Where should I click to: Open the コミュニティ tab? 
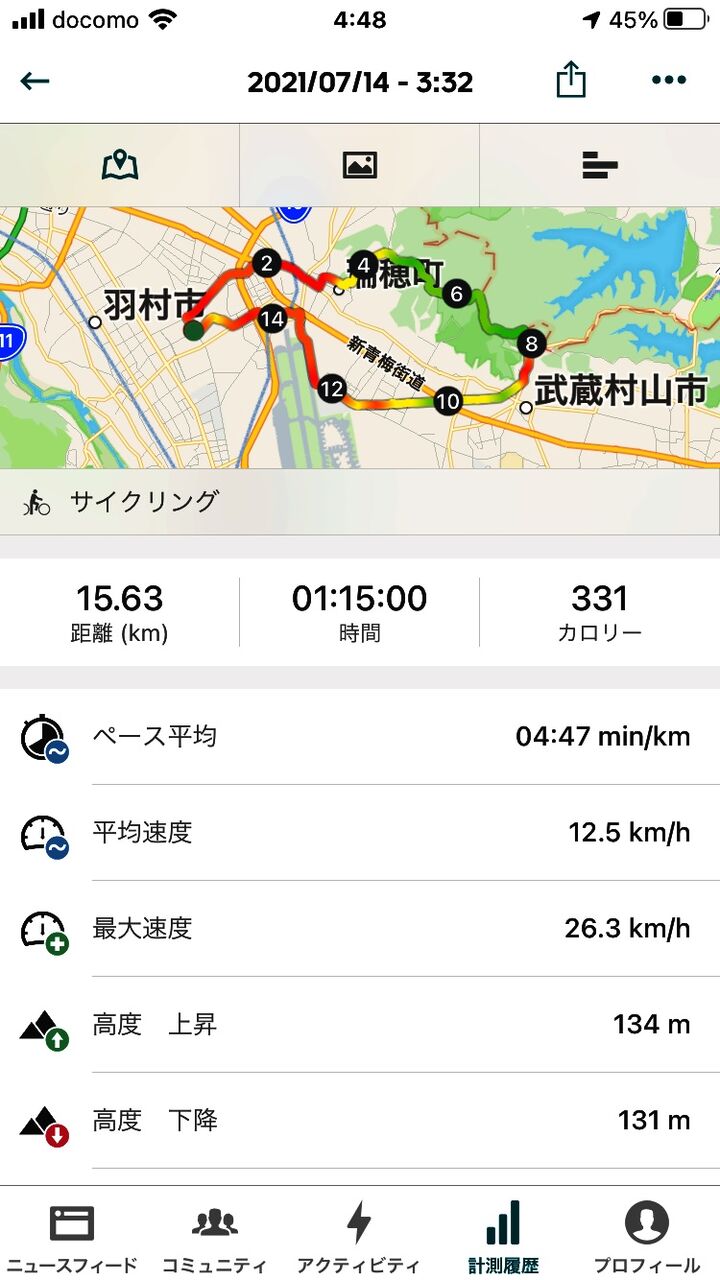point(214,1236)
